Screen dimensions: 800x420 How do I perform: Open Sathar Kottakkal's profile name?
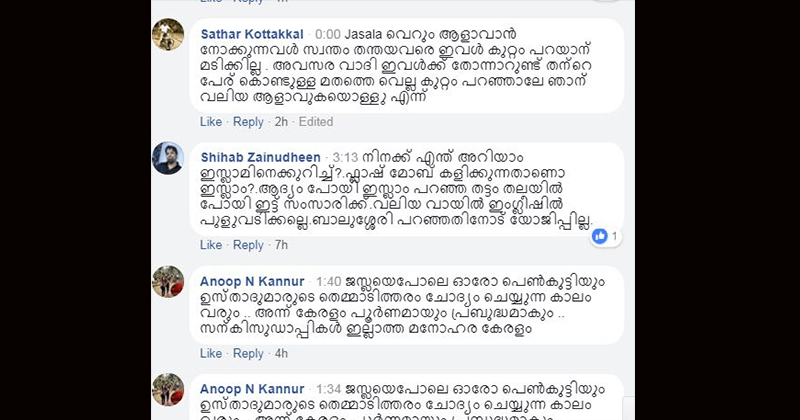[252, 34]
